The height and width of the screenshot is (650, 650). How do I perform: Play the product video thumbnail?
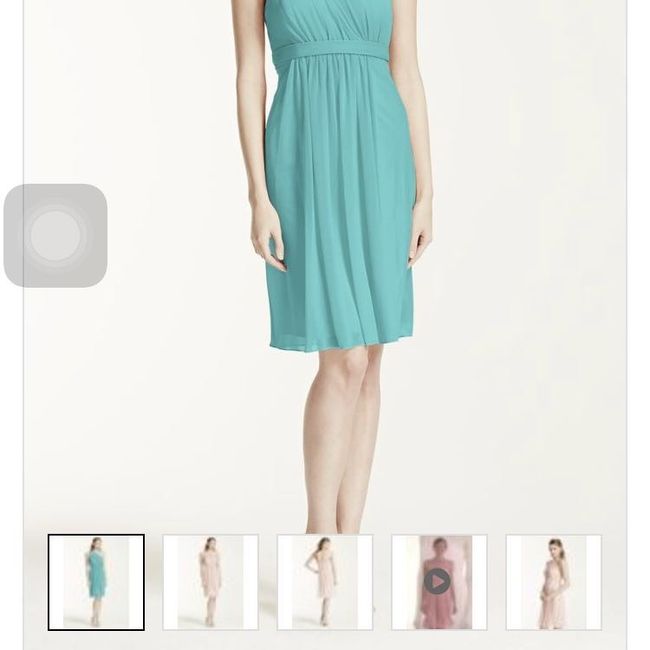click(x=438, y=582)
